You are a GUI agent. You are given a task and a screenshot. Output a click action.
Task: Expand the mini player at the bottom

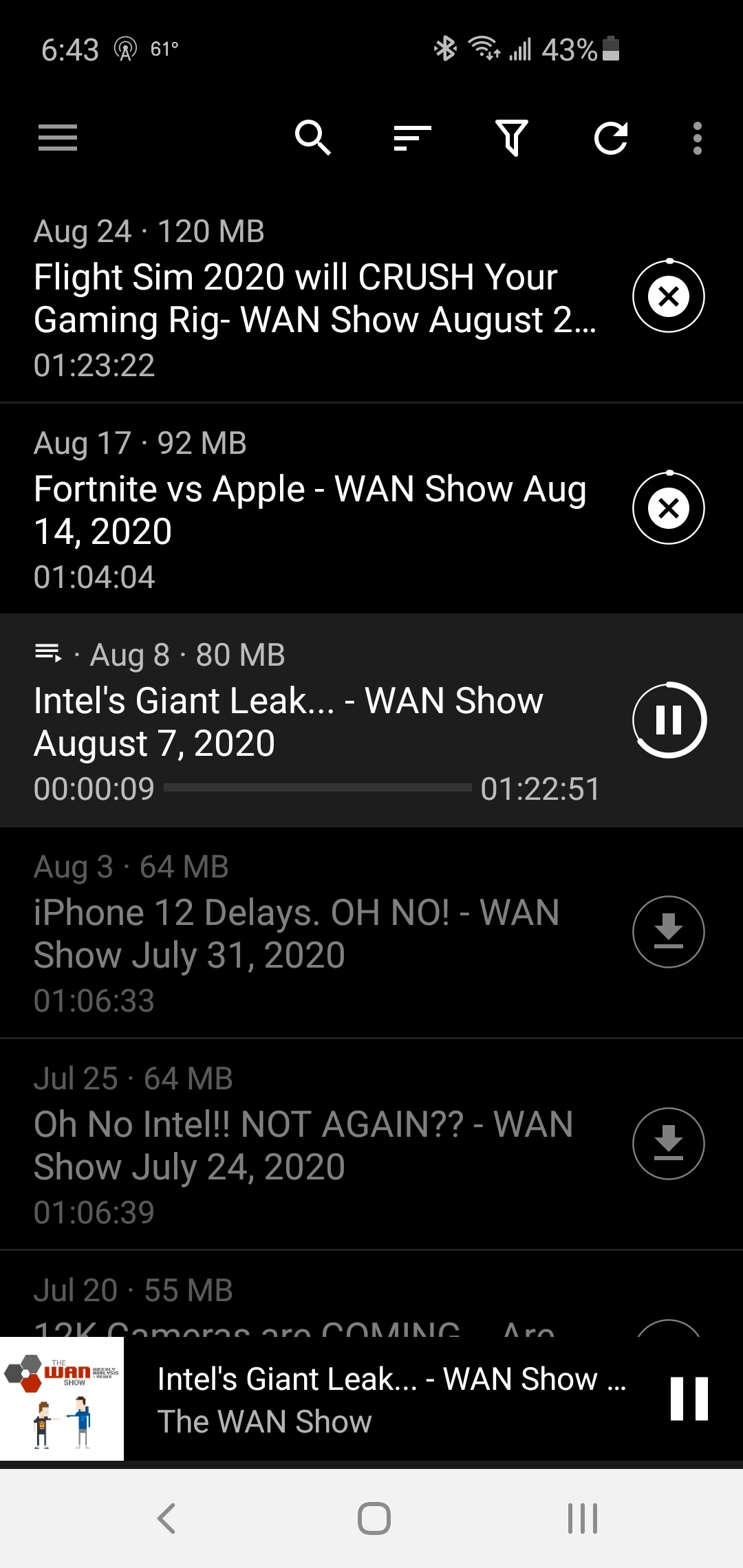click(392, 1400)
